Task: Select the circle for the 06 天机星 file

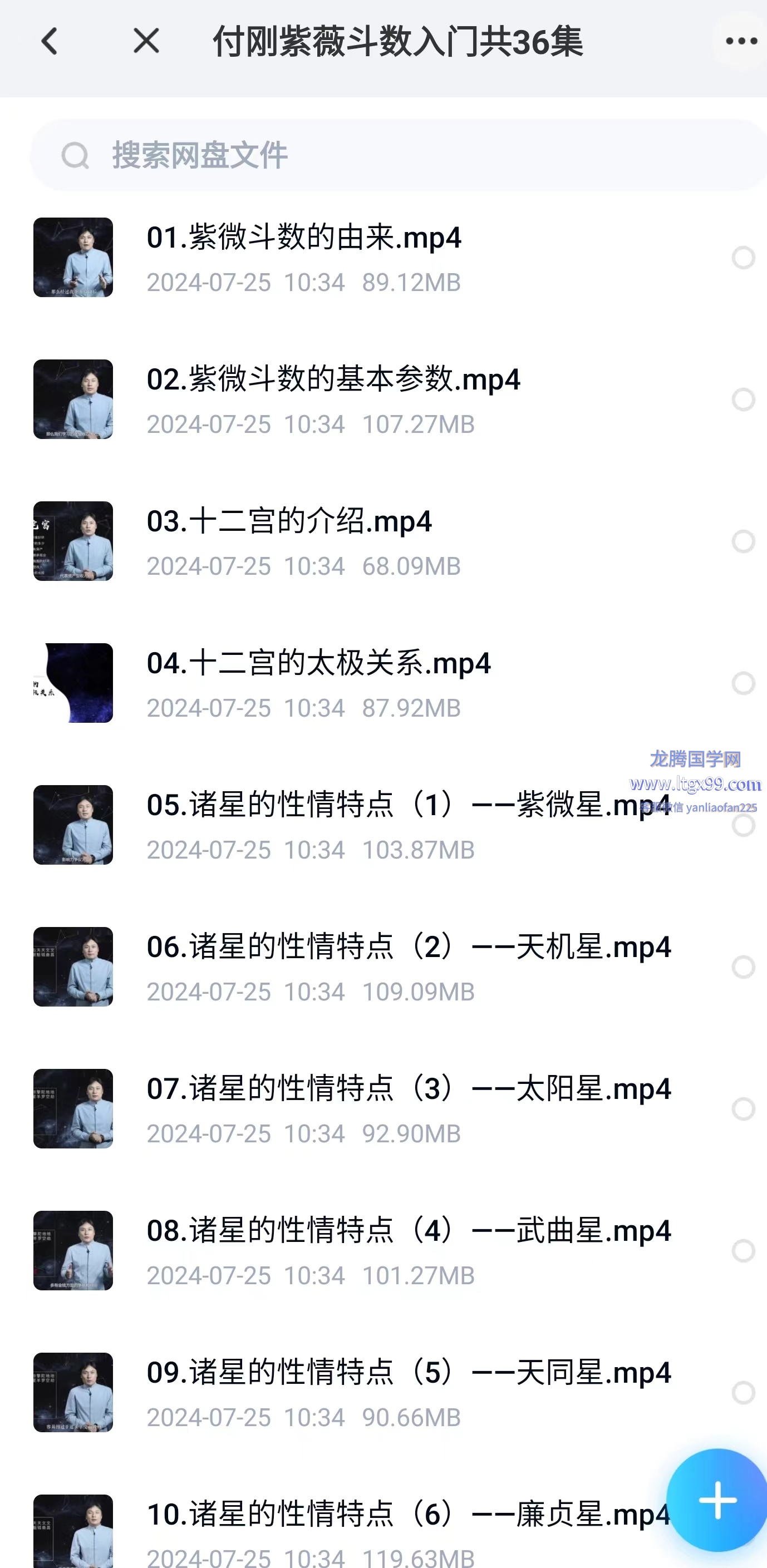Action: [x=743, y=967]
